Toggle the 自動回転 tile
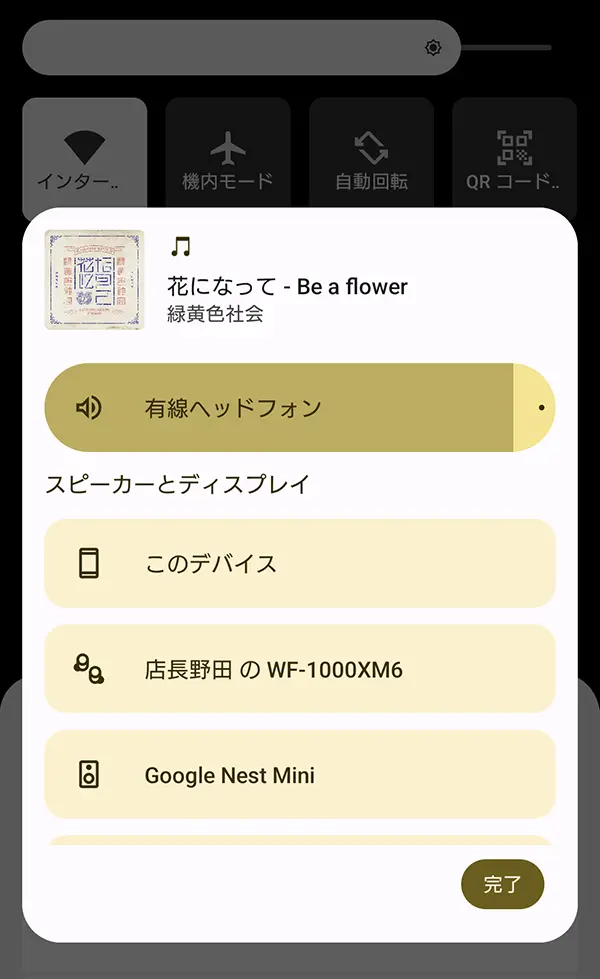Image resolution: width=600 pixels, height=979 pixels. [x=371, y=158]
